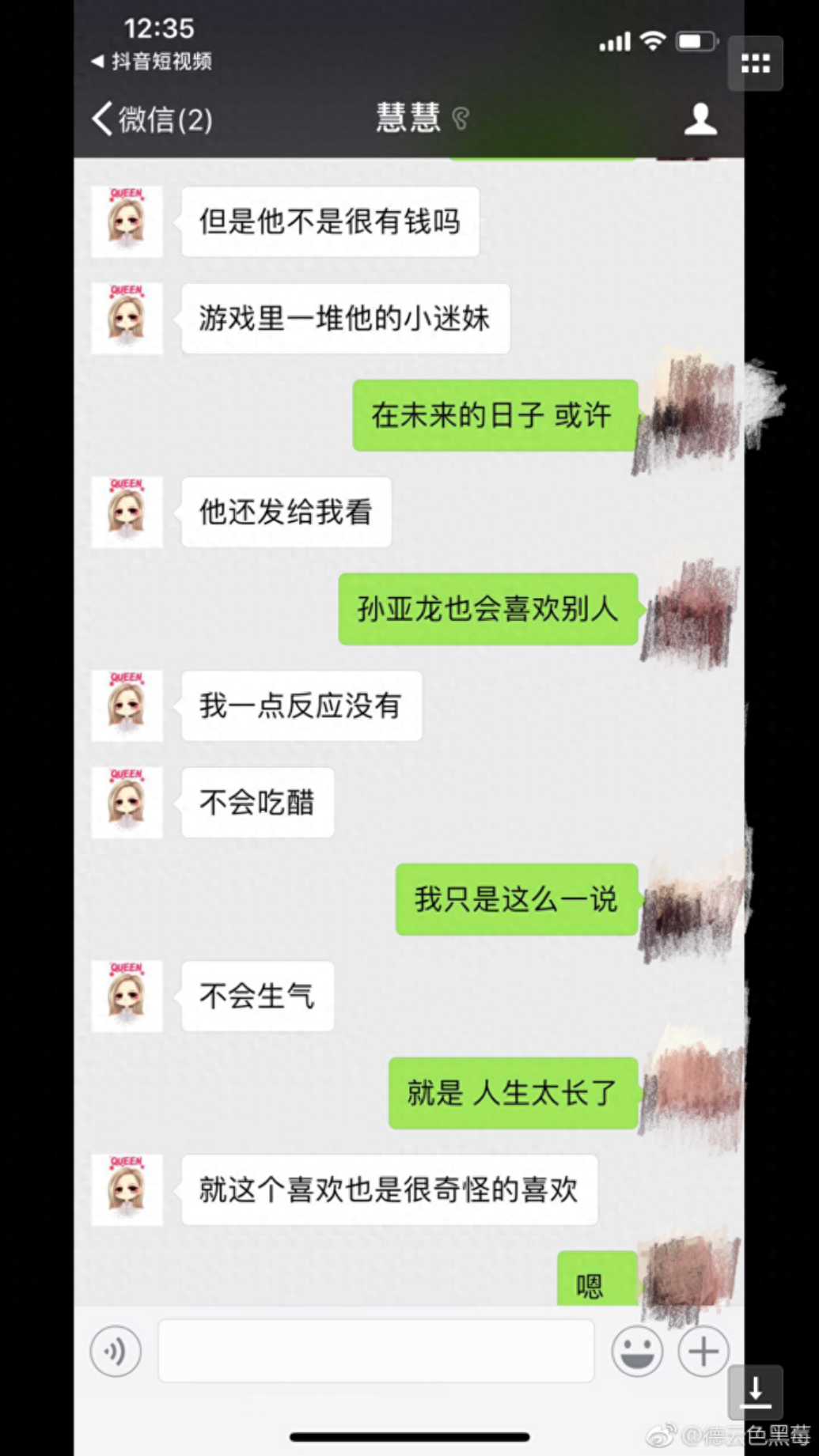Image resolution: width=819 pixels, height=1456 pixels.
Task: Open the emoji sticker panel
Action: [637, 1351]
